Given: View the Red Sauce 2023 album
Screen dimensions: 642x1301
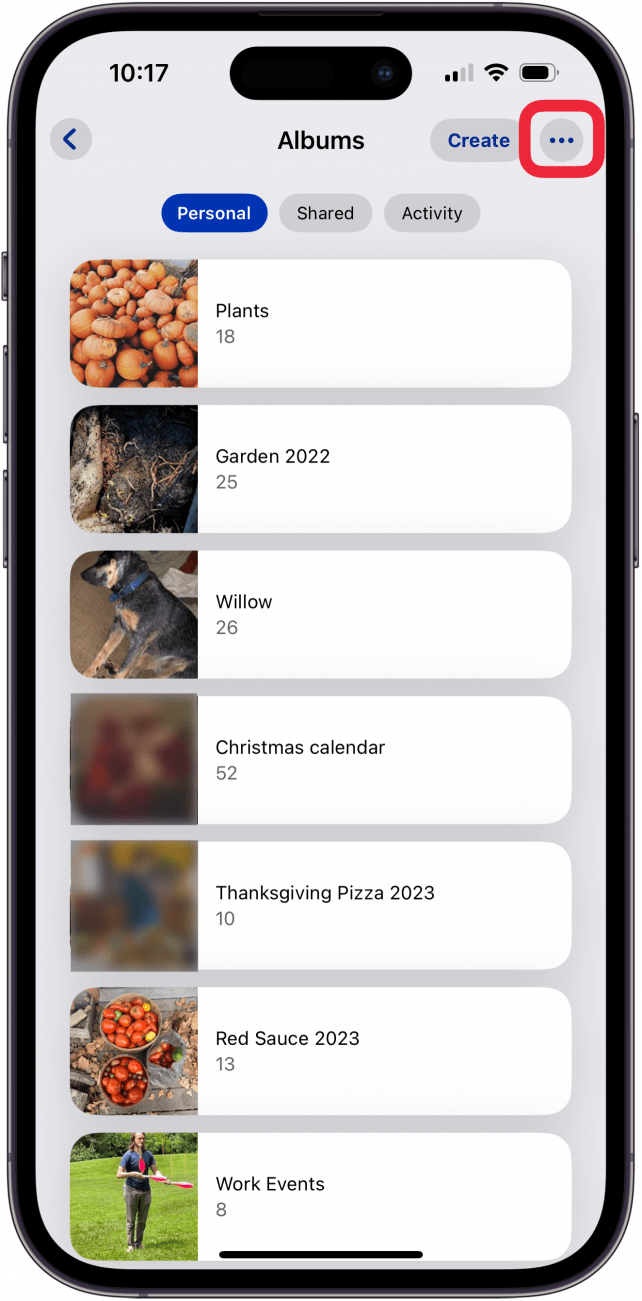Looking at the screenshot, I should click(x=320, y=1051).
